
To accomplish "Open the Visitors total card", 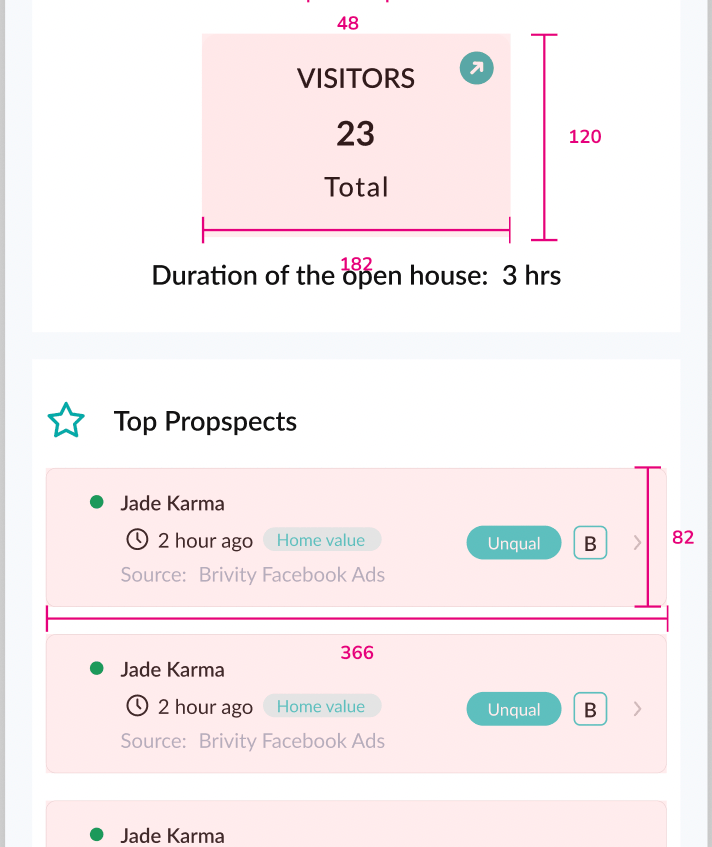I will tap(356, 135).
